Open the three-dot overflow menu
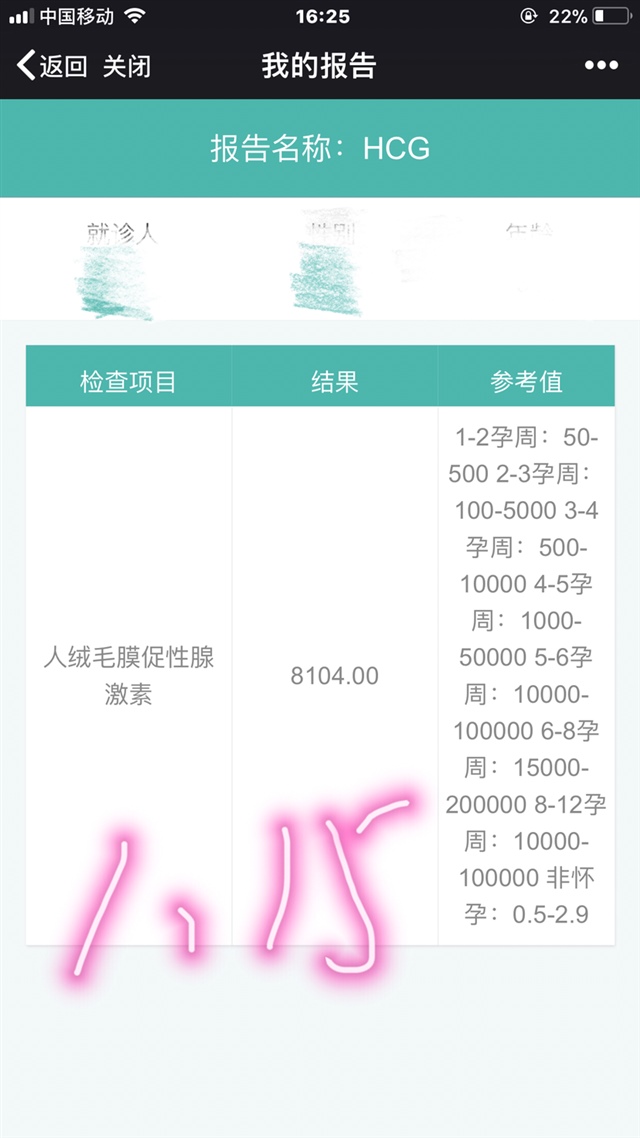The height and width of the screenshot is (1138, 640). pos(601,66)
